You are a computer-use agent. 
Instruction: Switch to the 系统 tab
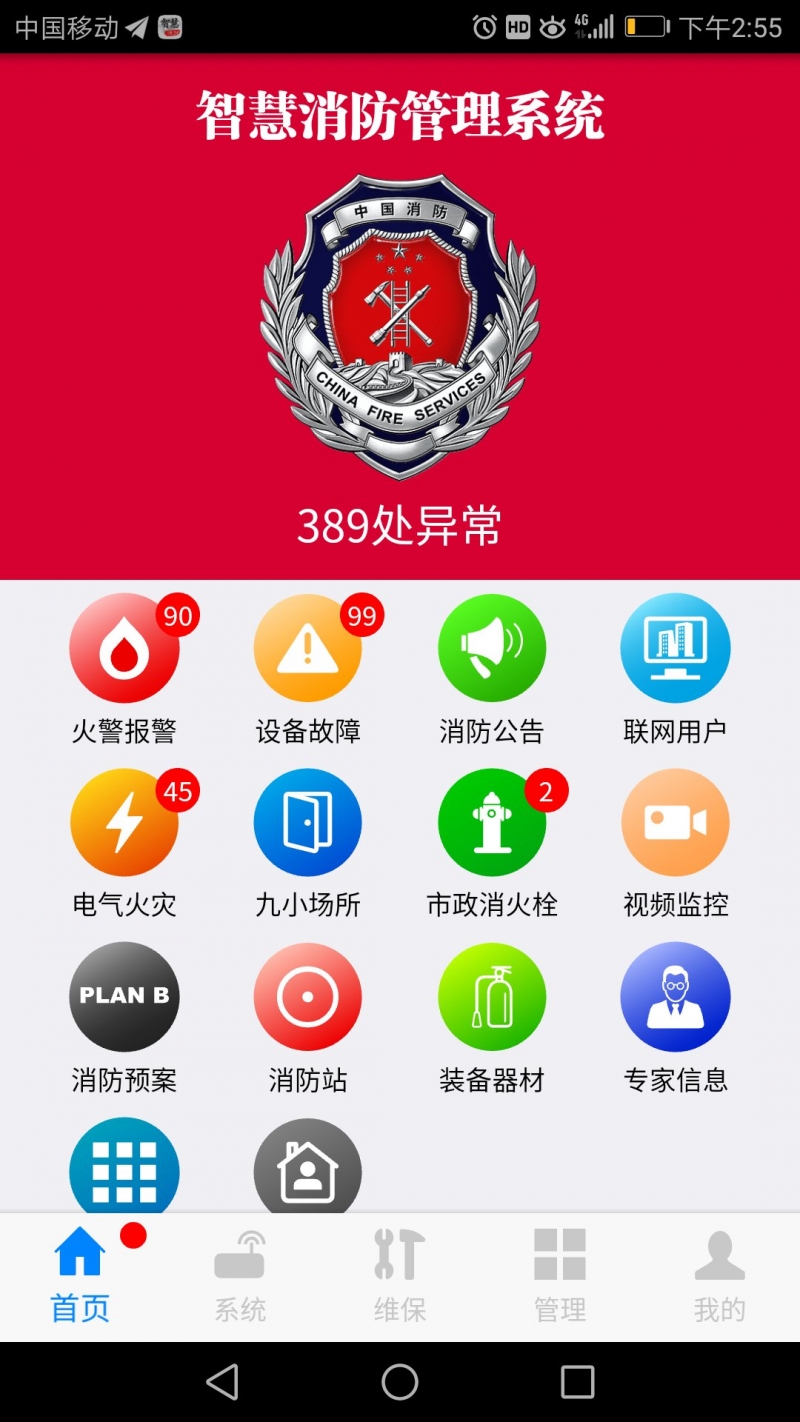240,1276
